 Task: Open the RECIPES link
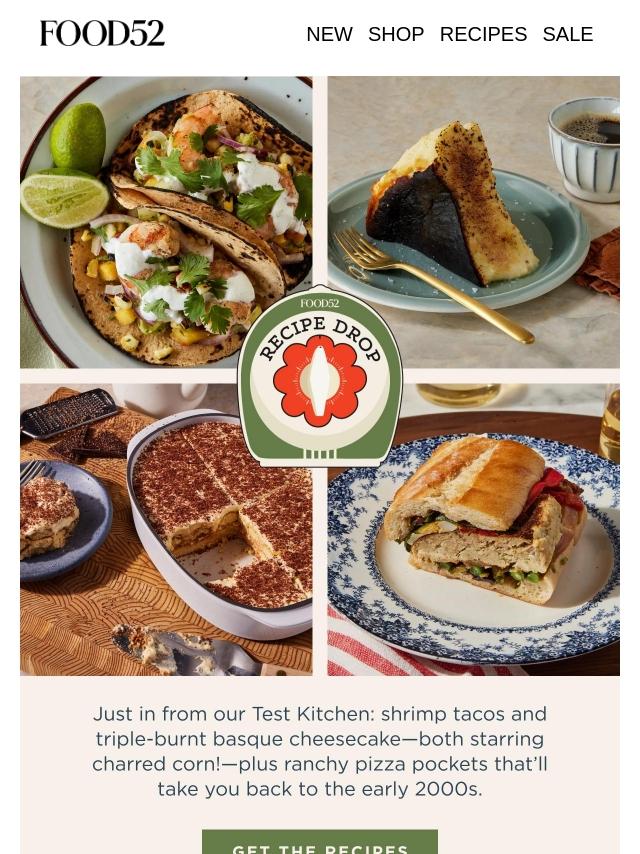(x=483, y=34)
